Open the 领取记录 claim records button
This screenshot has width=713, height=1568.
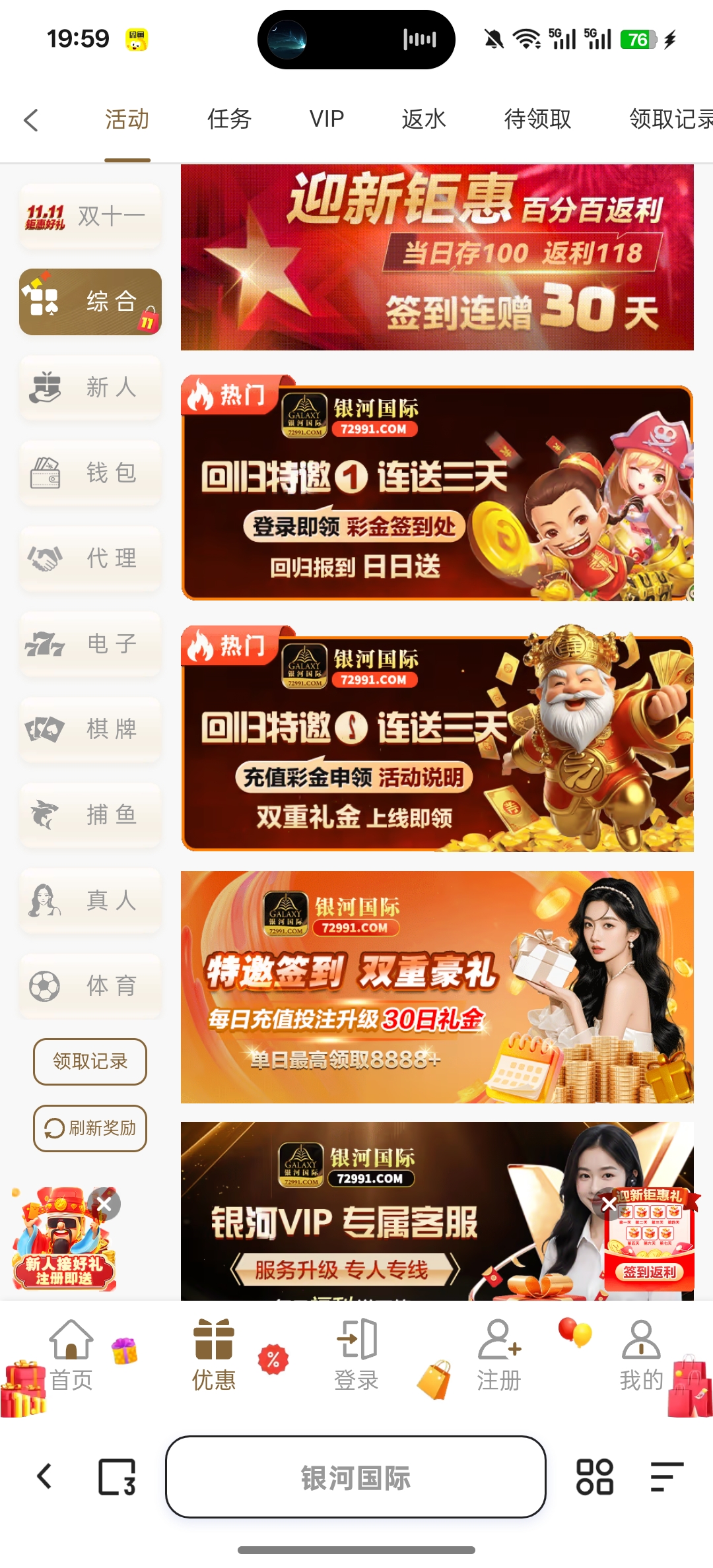coord(89,1061)
